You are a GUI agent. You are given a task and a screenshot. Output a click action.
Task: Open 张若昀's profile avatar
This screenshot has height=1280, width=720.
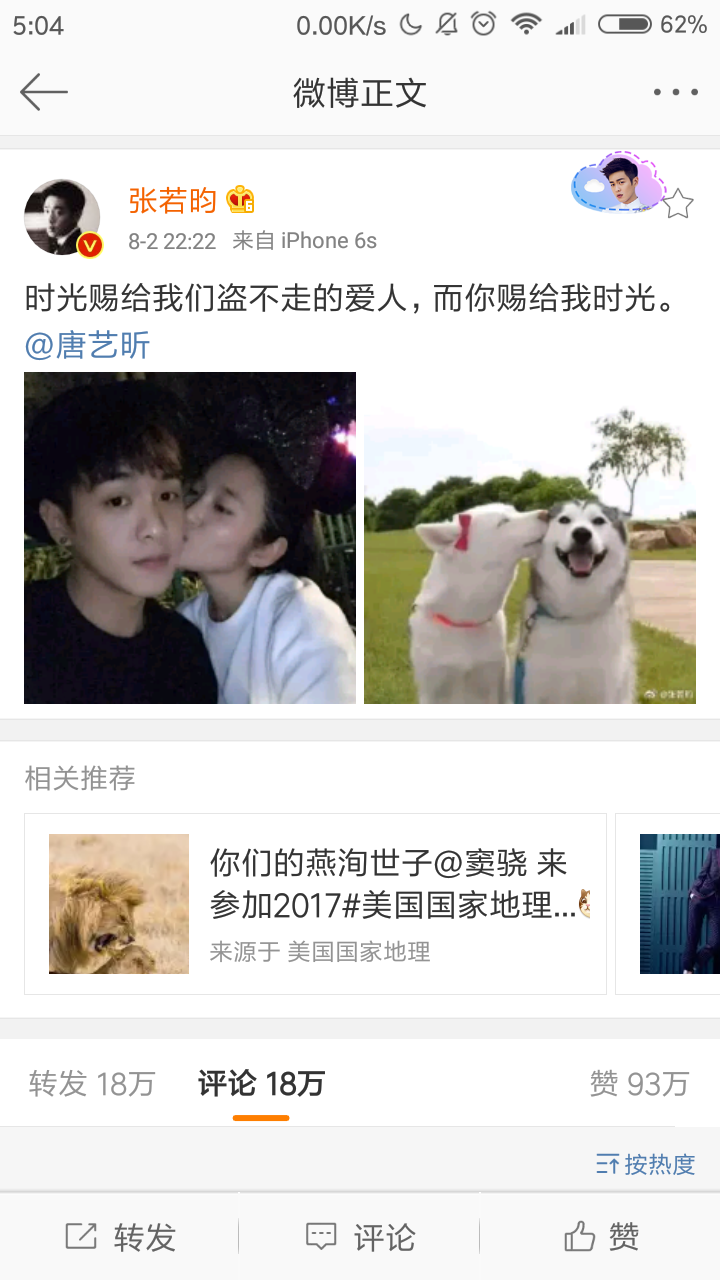(x=62, y=217)
